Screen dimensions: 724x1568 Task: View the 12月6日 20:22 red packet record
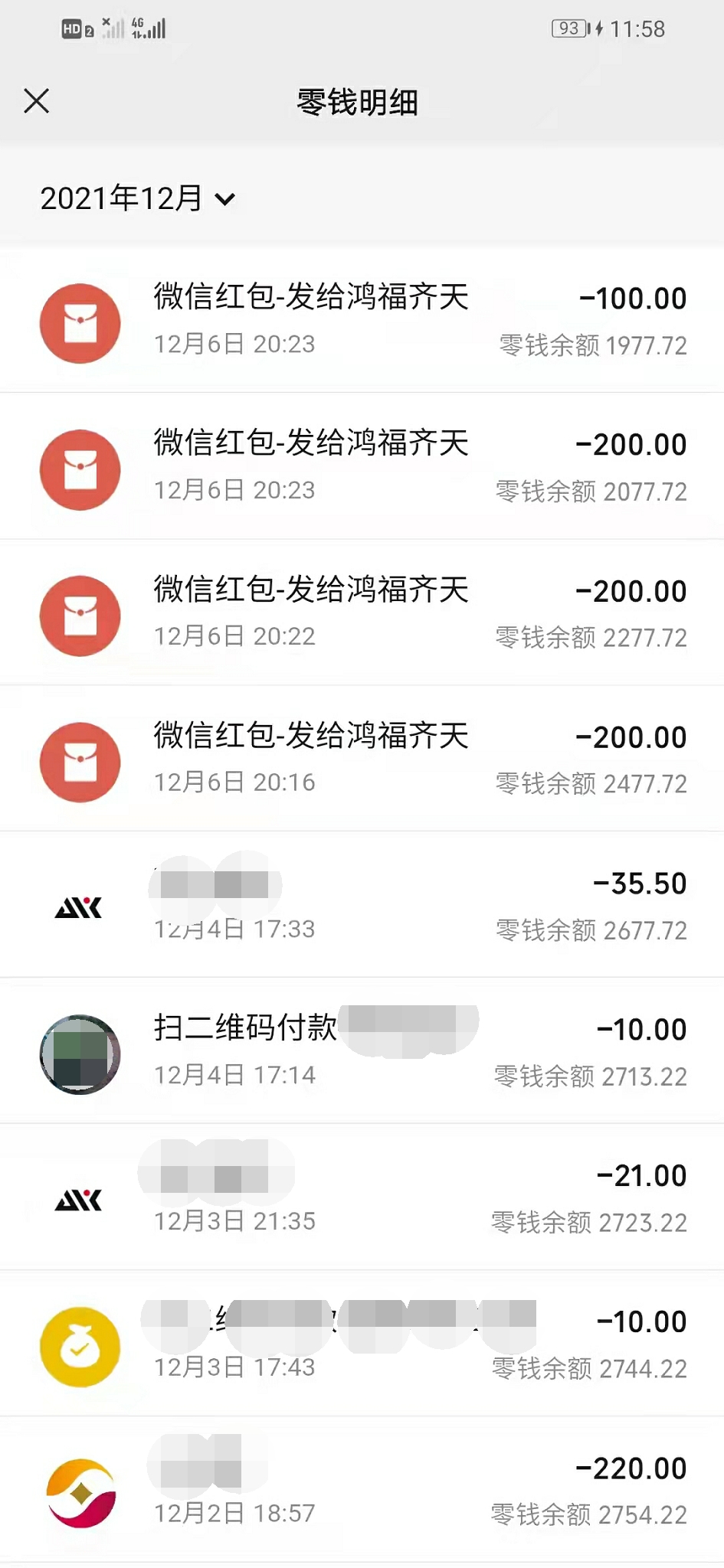coord(362,612)
